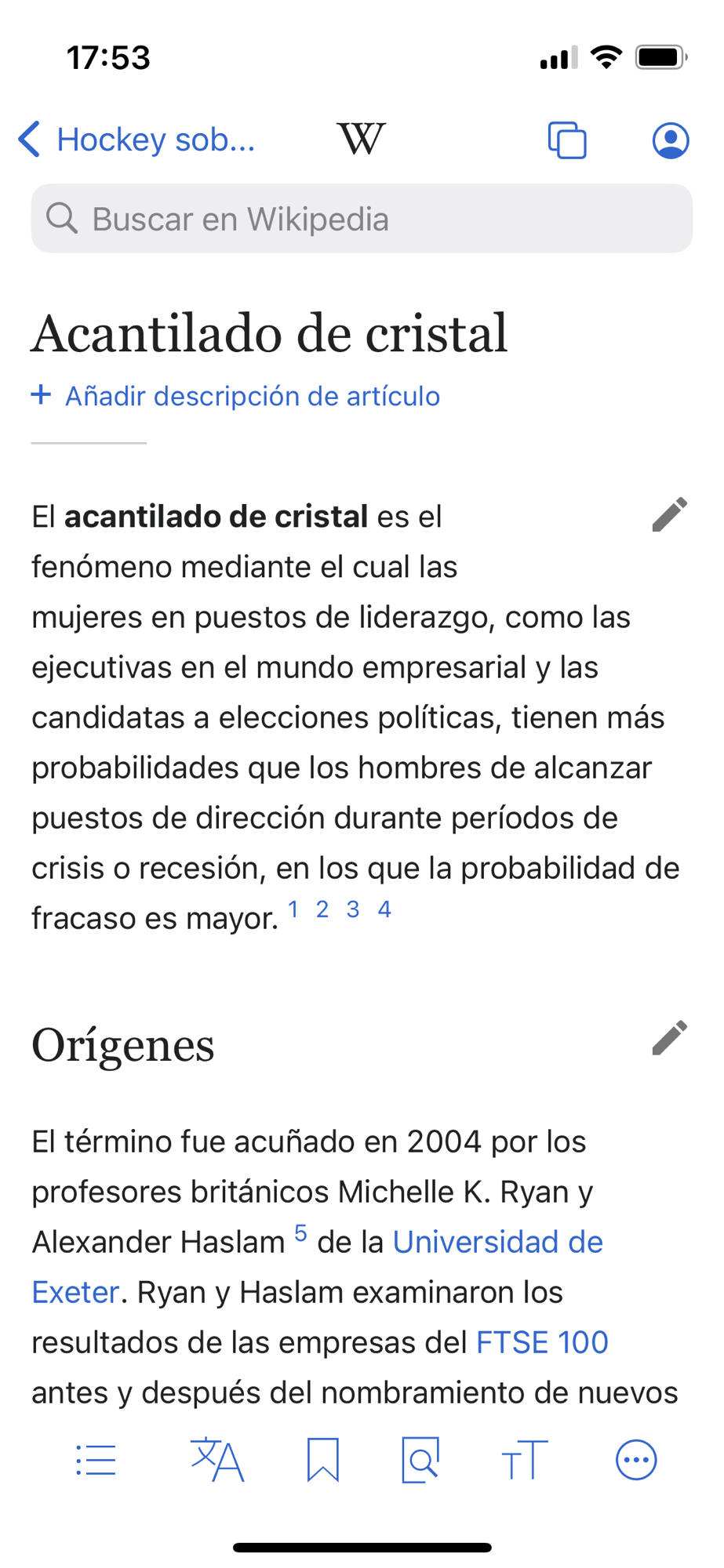Edit the introduction section with the pencil

(x=669, y=514)
